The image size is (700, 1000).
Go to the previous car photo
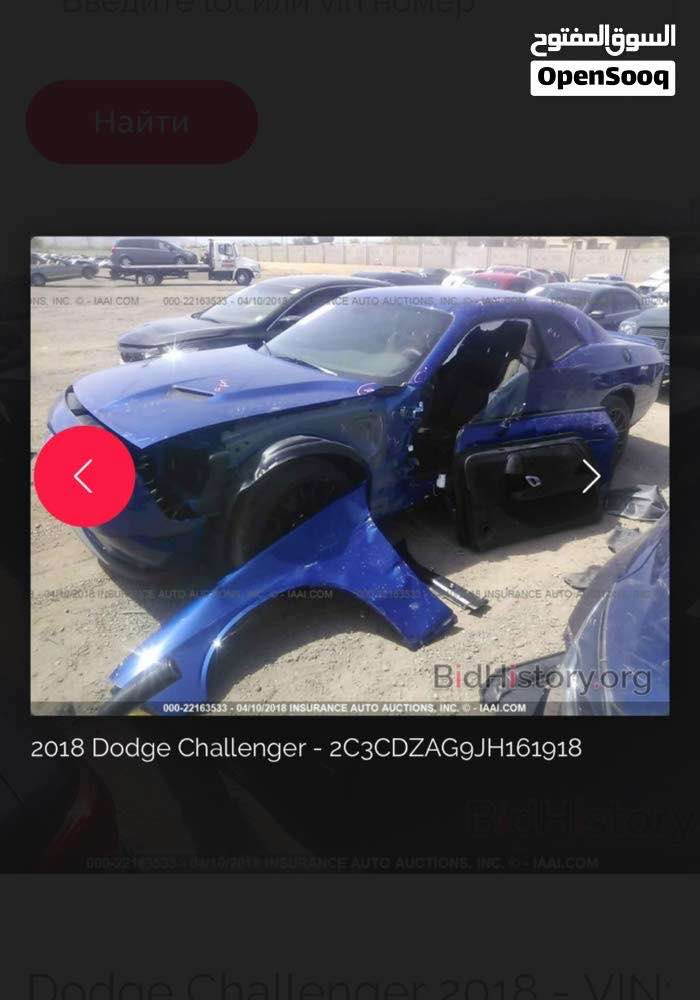84,476
